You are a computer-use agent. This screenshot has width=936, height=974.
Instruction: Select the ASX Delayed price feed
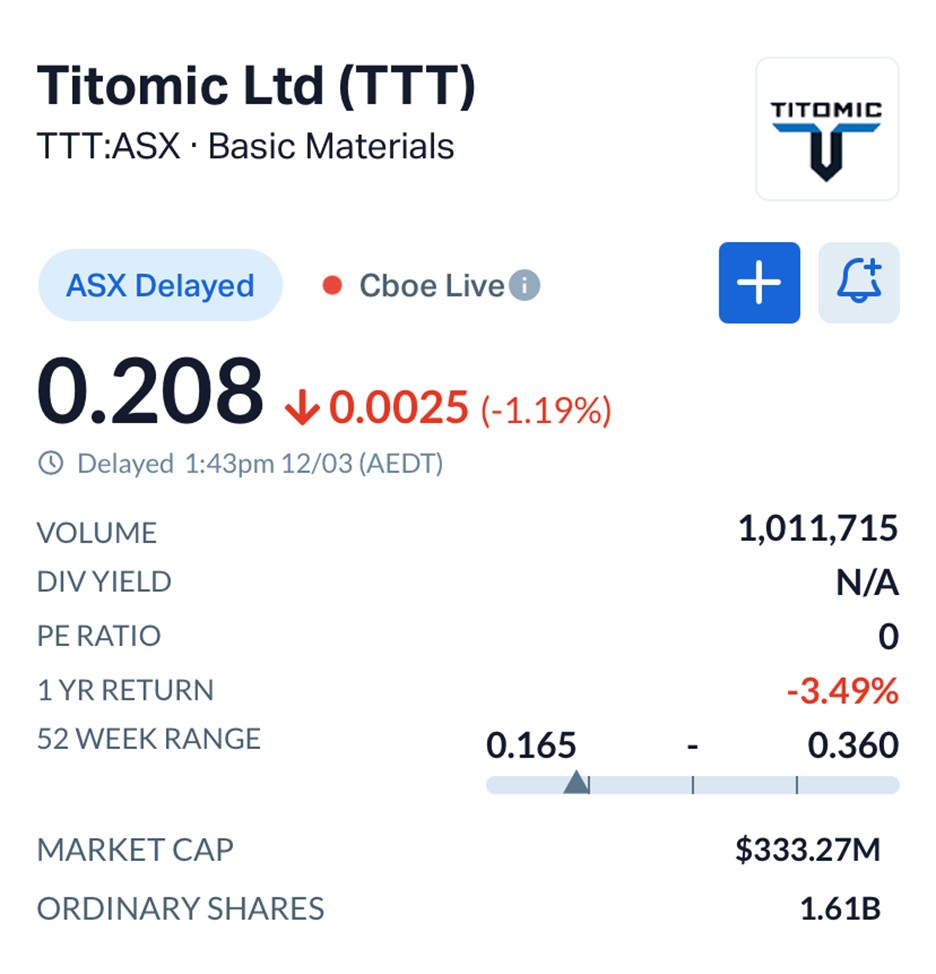click(x=160, y=286)
